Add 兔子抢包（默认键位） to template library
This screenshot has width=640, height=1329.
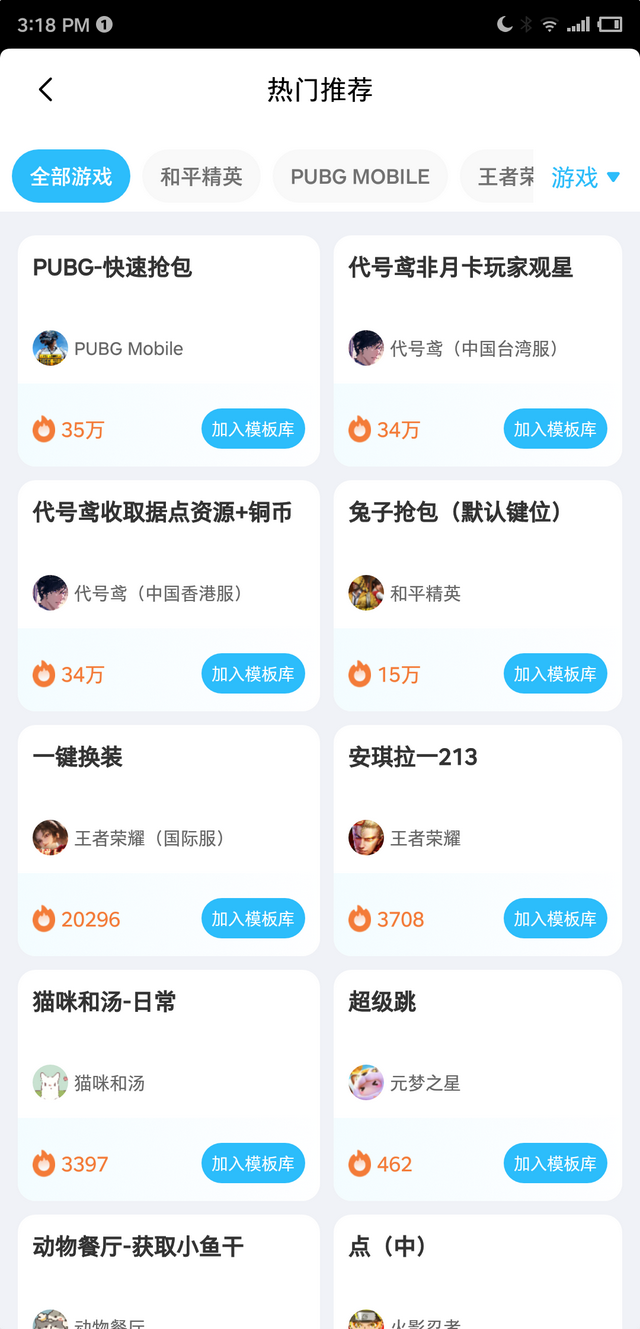point(555,674)
